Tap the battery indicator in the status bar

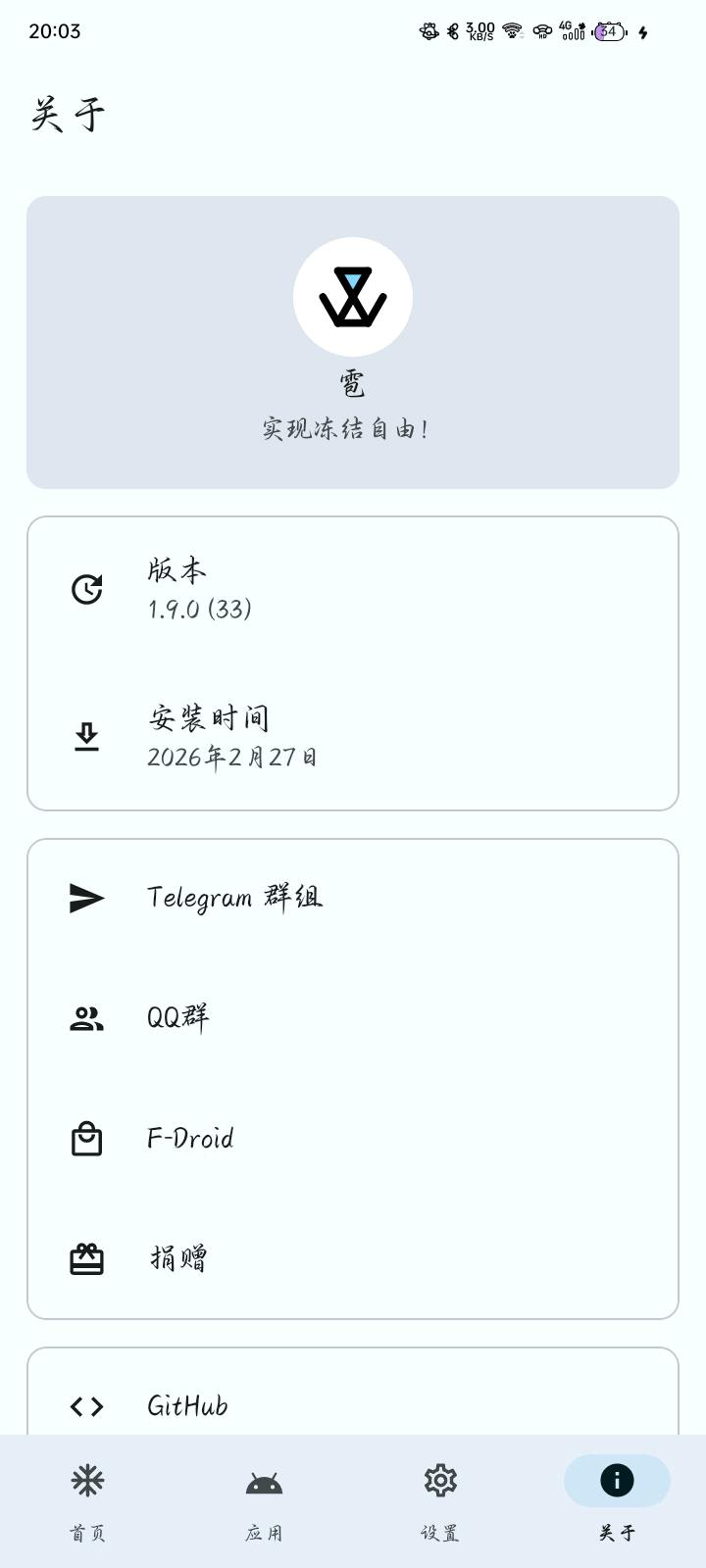click(607, 31)
